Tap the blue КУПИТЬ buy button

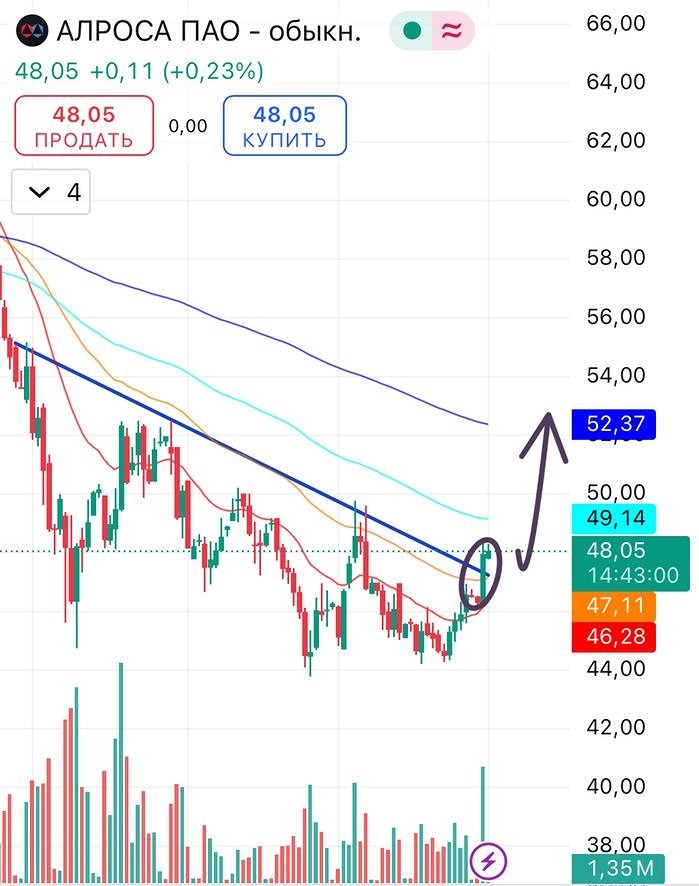click(285, 126)
